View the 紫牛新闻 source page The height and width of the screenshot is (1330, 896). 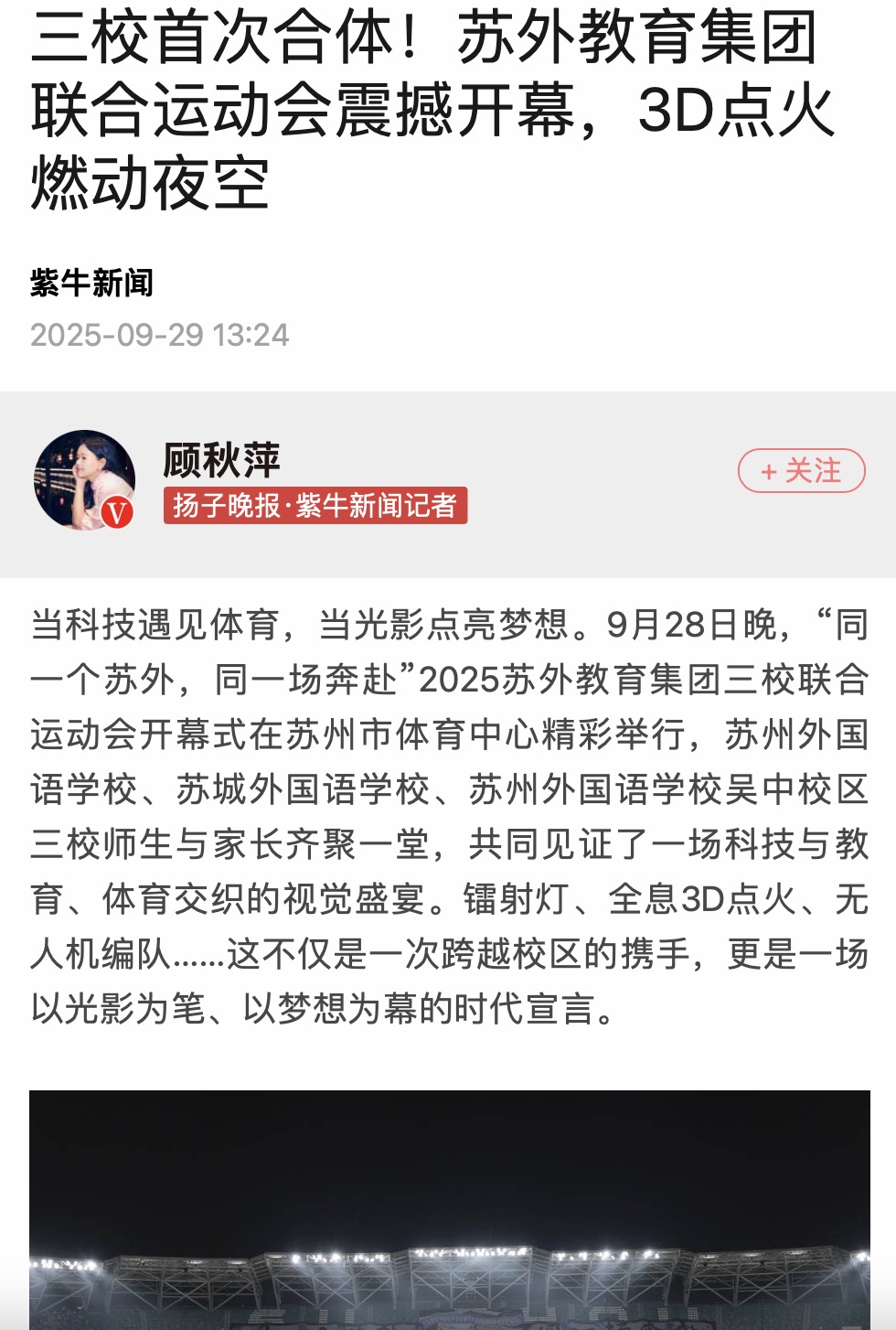coord(91,284)
